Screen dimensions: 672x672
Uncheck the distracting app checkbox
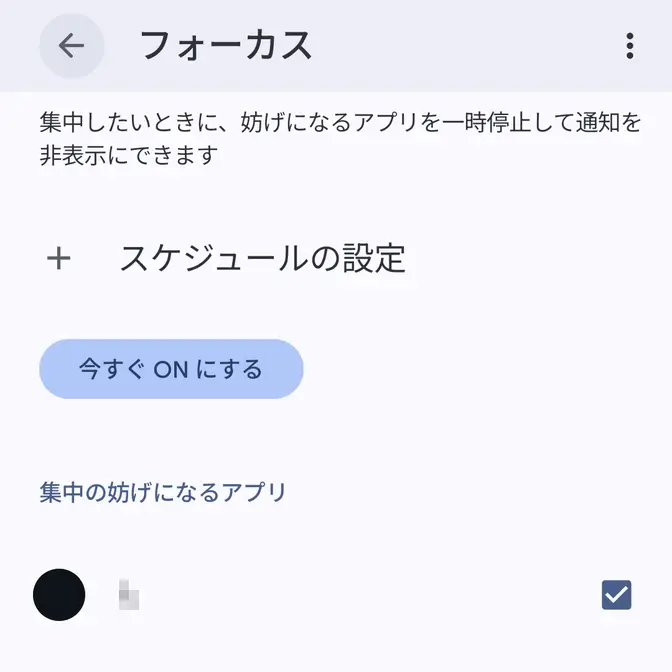(616, 595)
